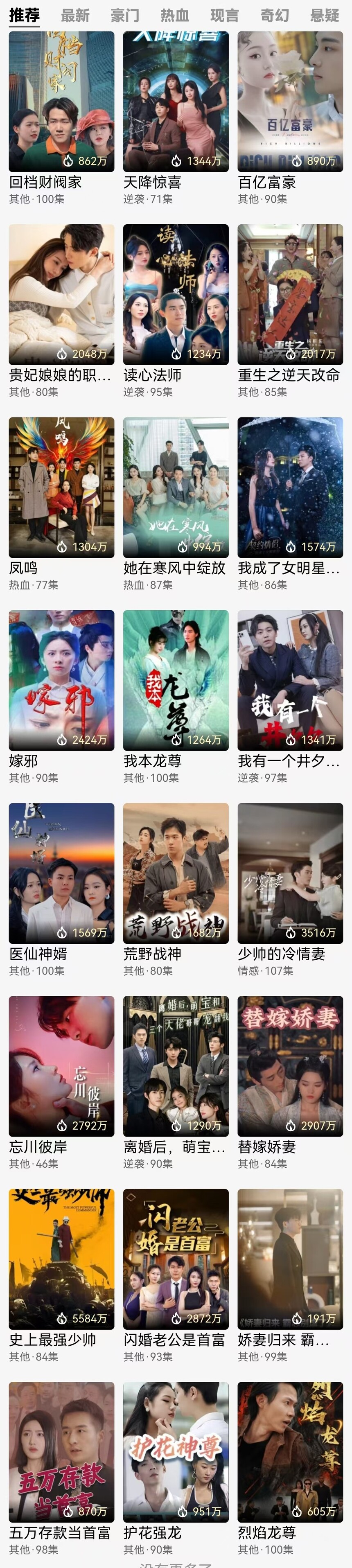The height and width of the screenshot is (1568, 352).
Task: Open the drama 百亿富豪
Action: pyautogui.click(x=291, y=102)
